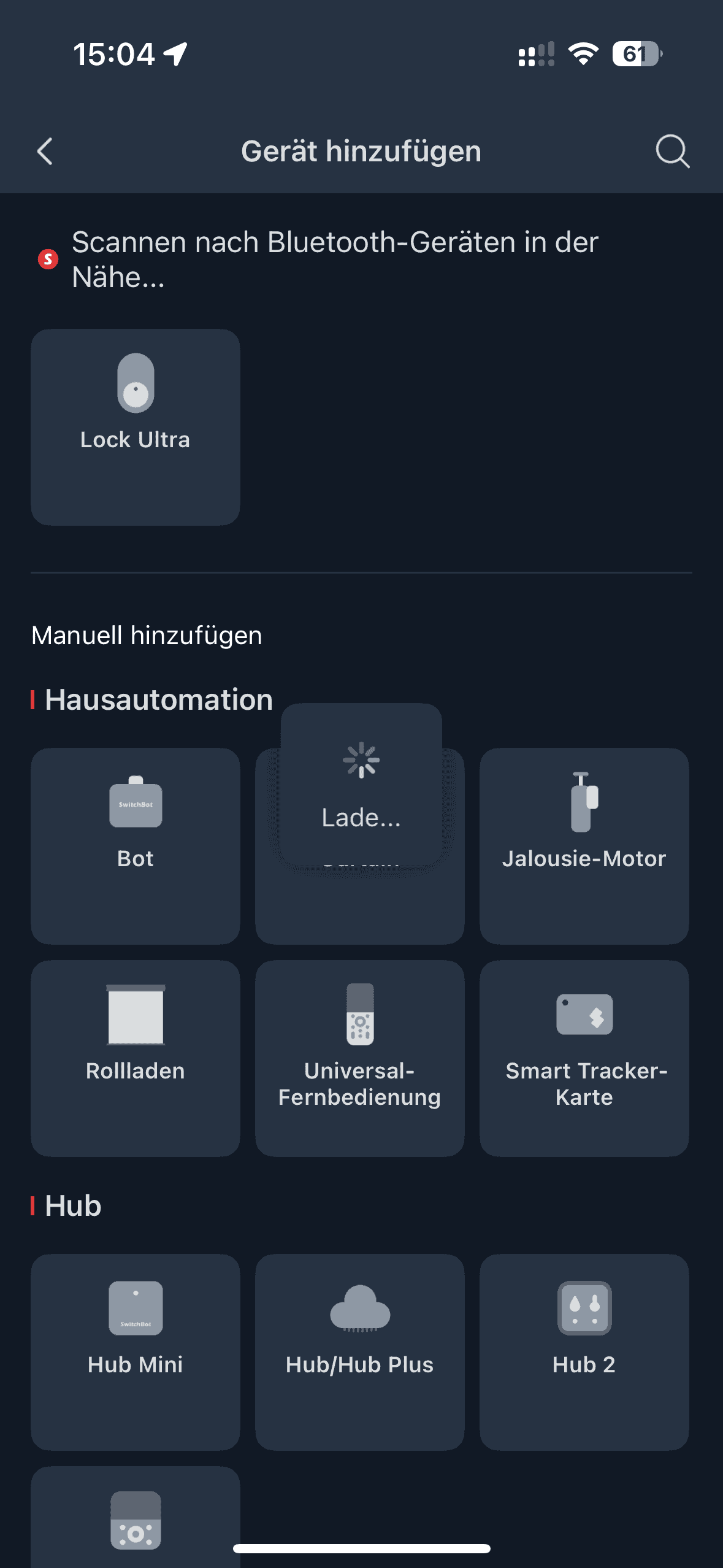Choose Jalousie-Motor

pyautogui.click(x=584, y=845)
